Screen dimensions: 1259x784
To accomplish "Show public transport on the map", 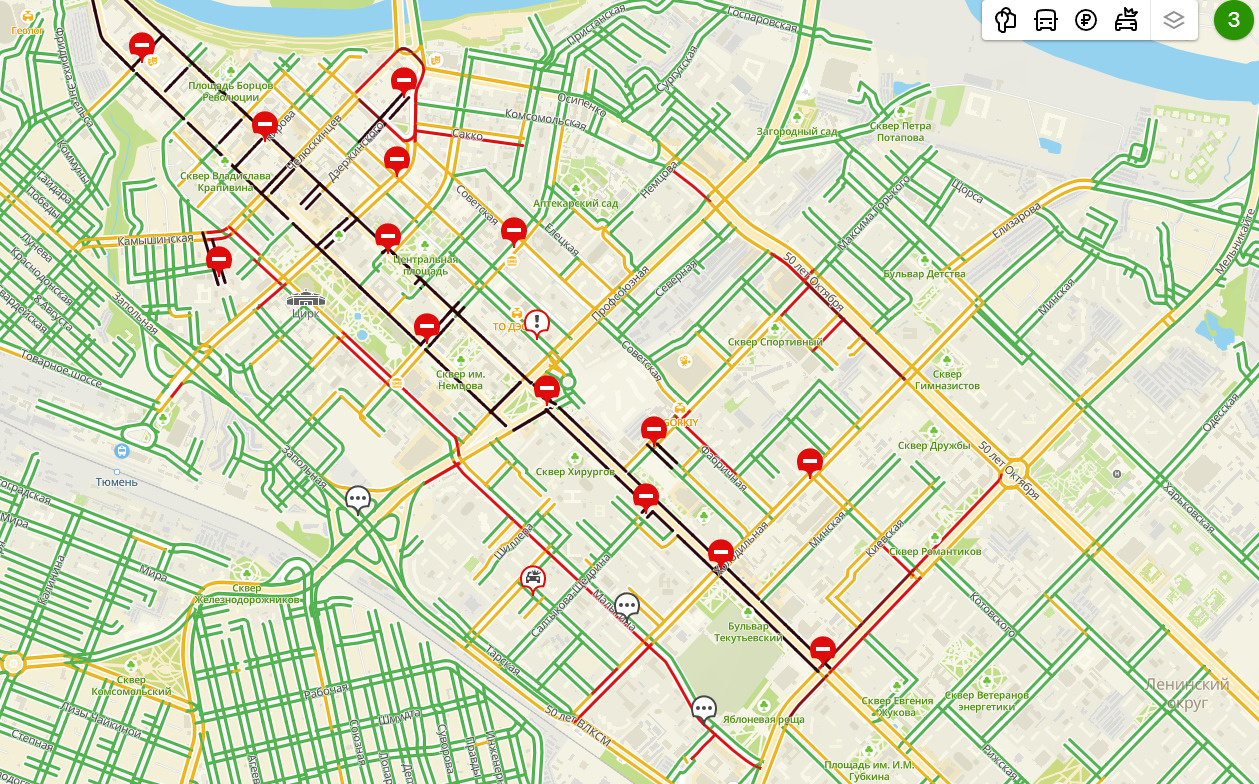I will (1046, 20).
